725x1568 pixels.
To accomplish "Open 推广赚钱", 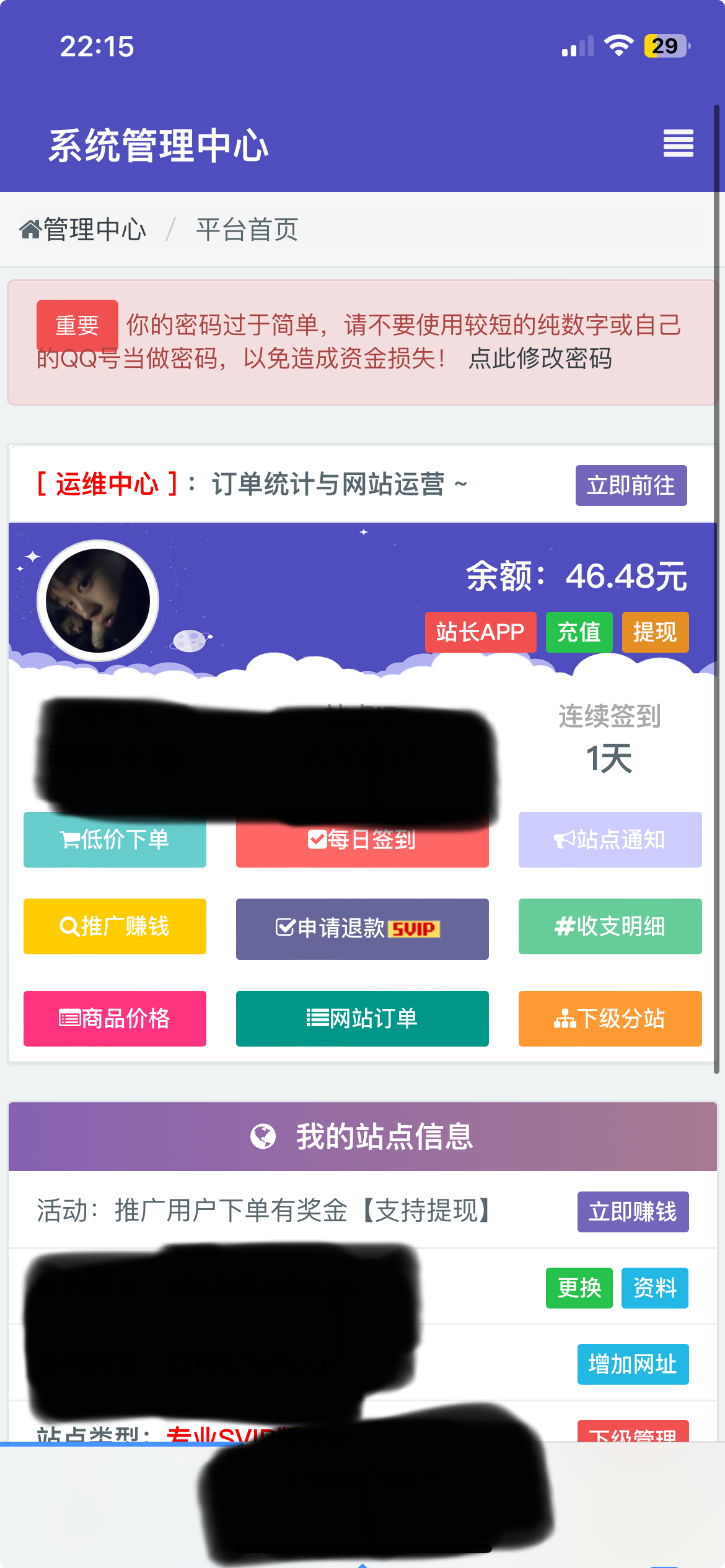I will pos(115,926).
